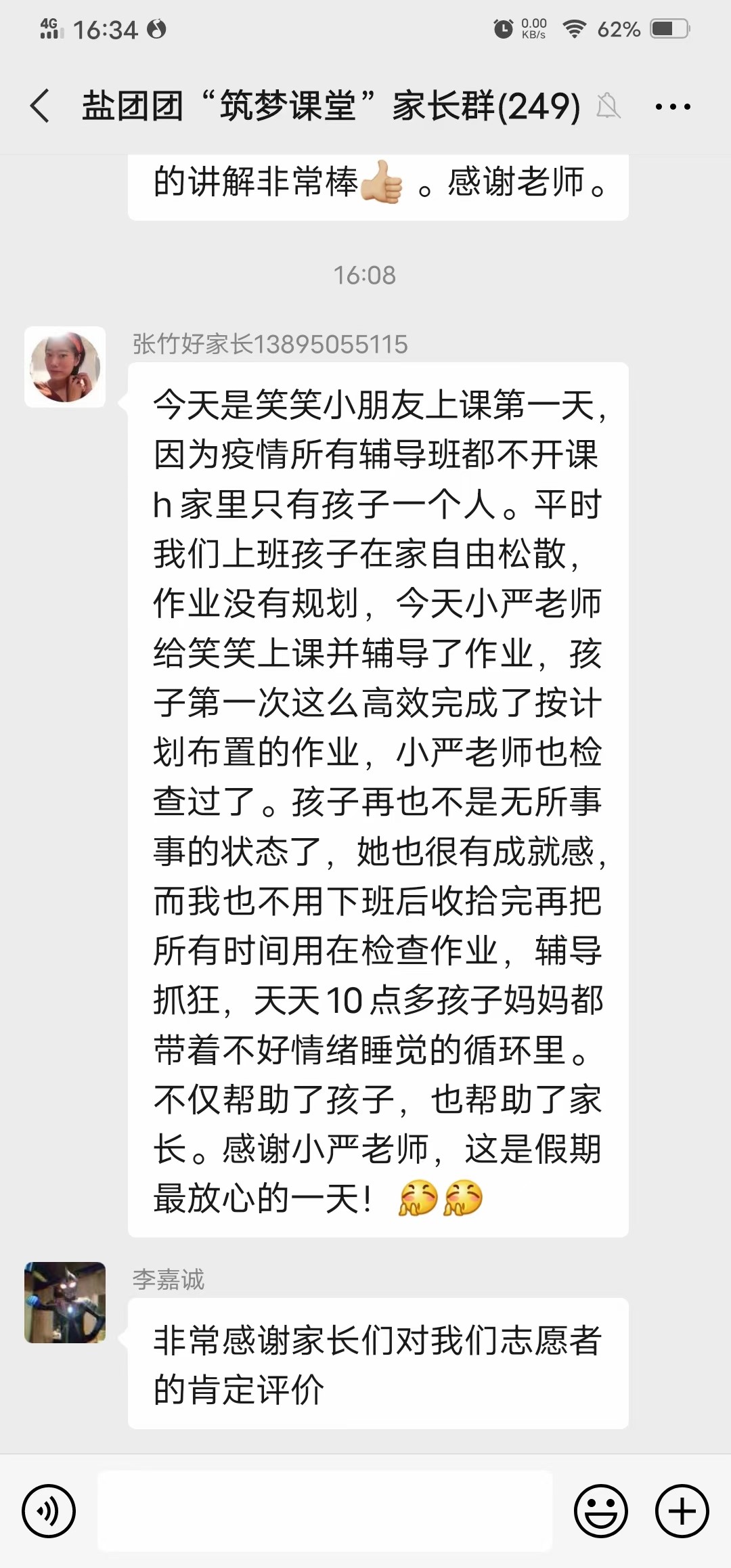Go back from the group chat
This screenshot has height=1568, width=731.
tap(40, 106)
